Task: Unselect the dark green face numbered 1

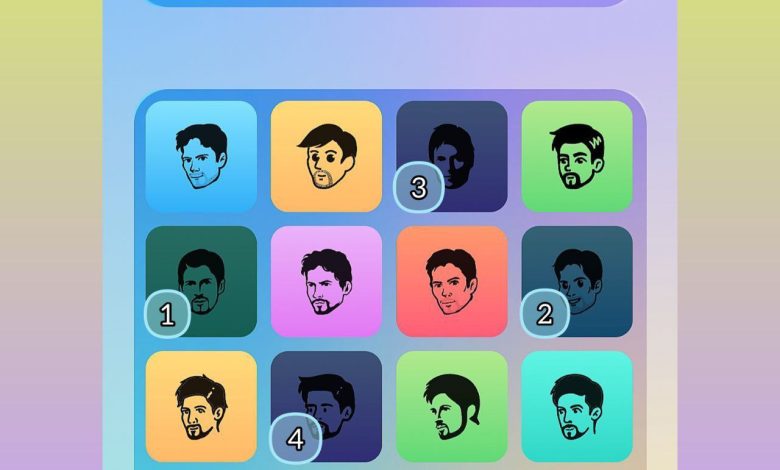Action: [201, 281]
